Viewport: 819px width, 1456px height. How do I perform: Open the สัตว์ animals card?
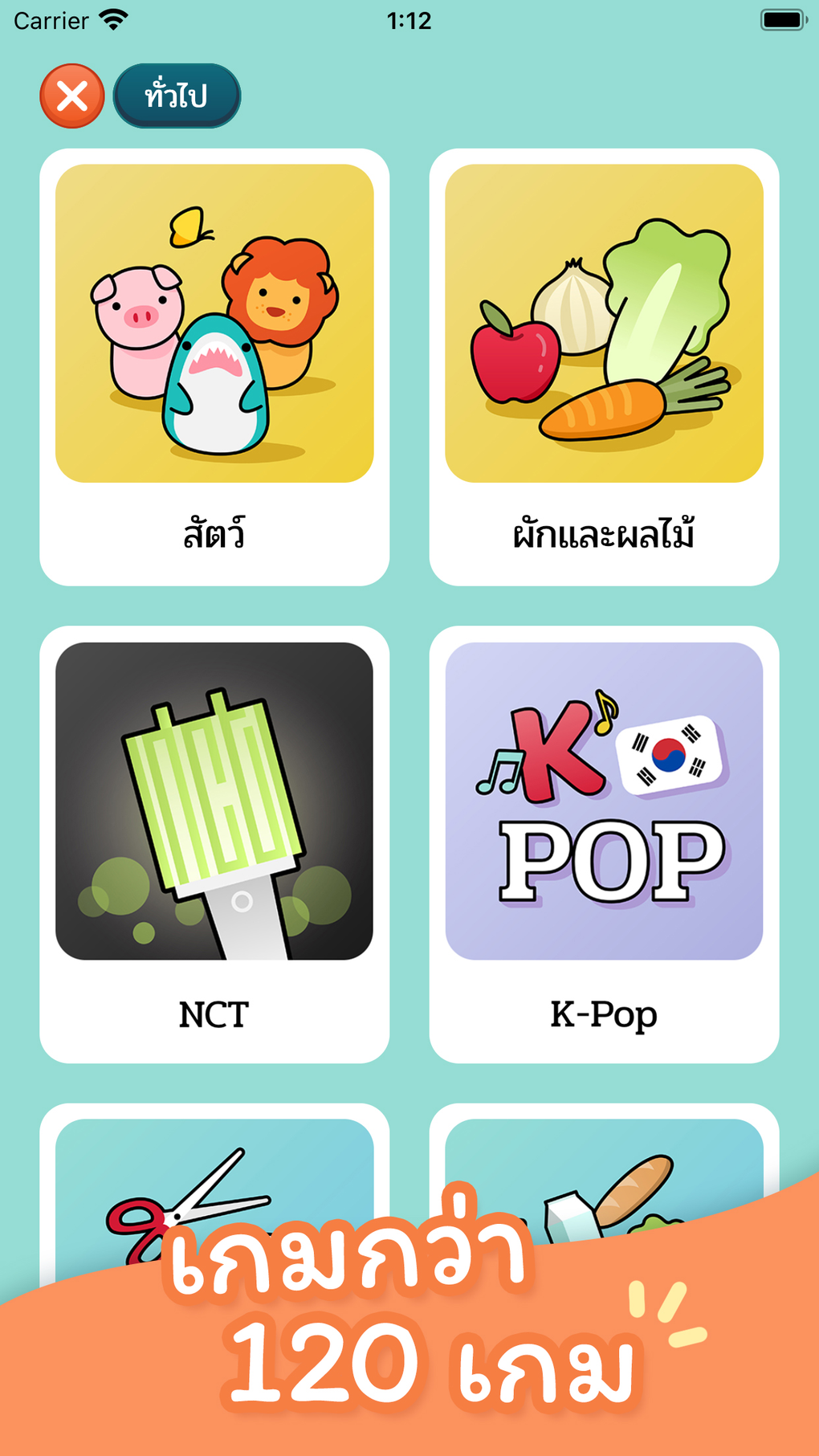(214, 367)
